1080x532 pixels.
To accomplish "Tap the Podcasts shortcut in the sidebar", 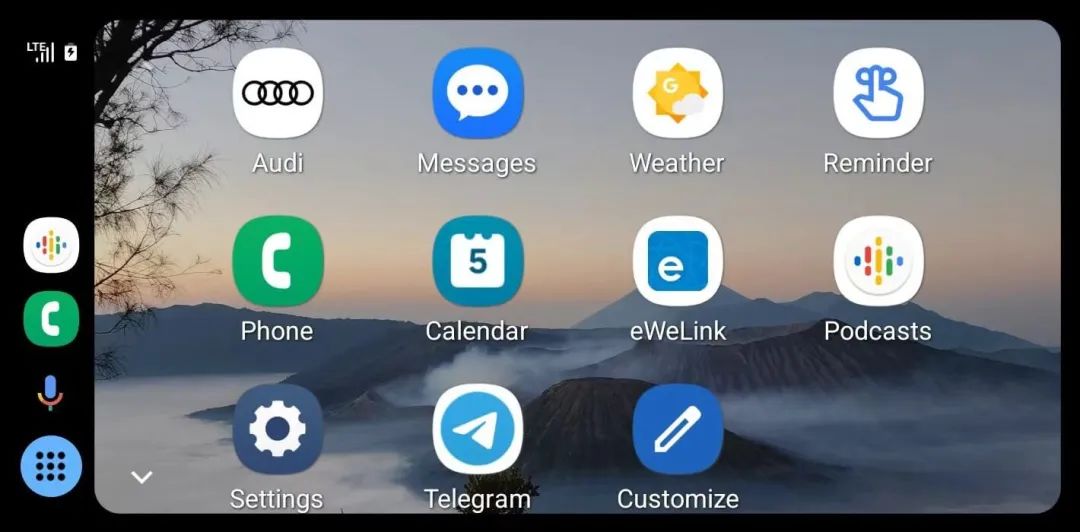I will [51, 245].
